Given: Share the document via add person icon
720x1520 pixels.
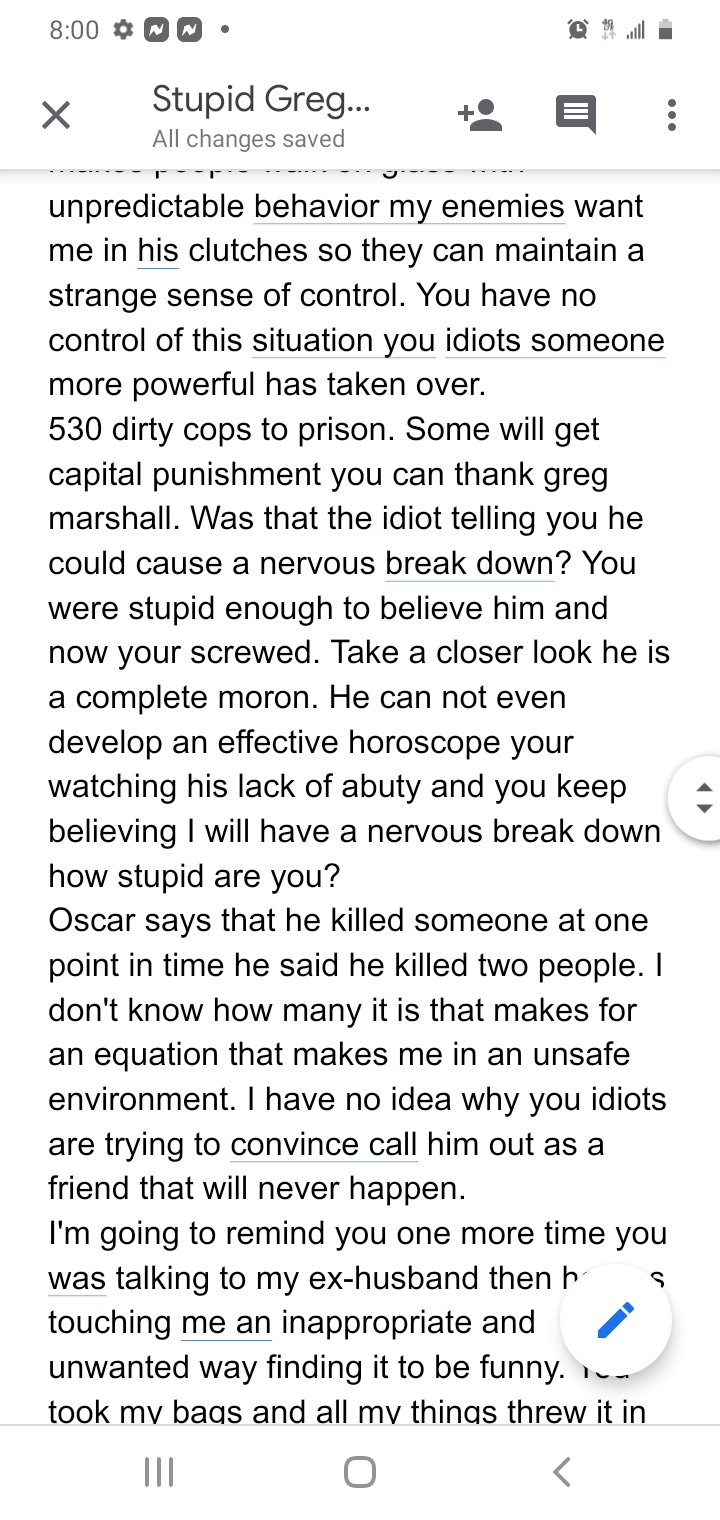Looking at the screenshot, I should click(479, 115).
